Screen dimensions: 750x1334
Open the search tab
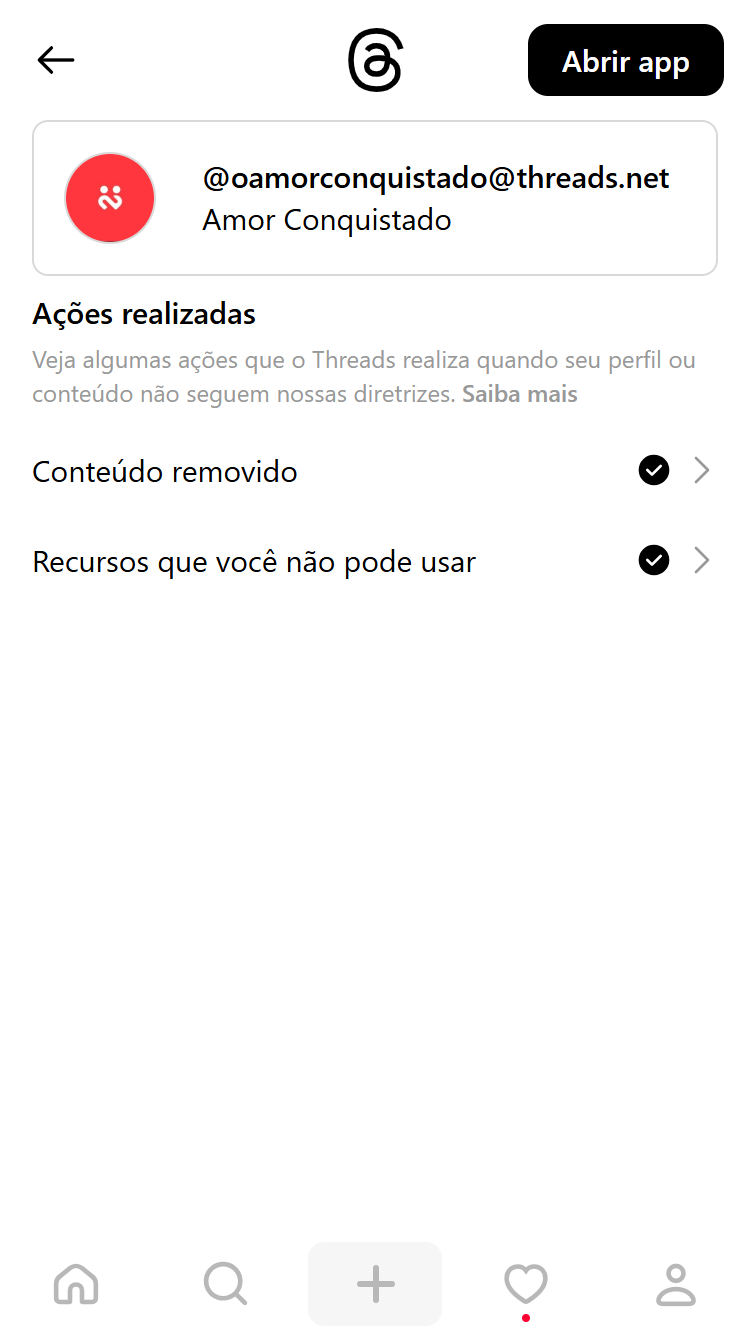tap(225, 1283)
